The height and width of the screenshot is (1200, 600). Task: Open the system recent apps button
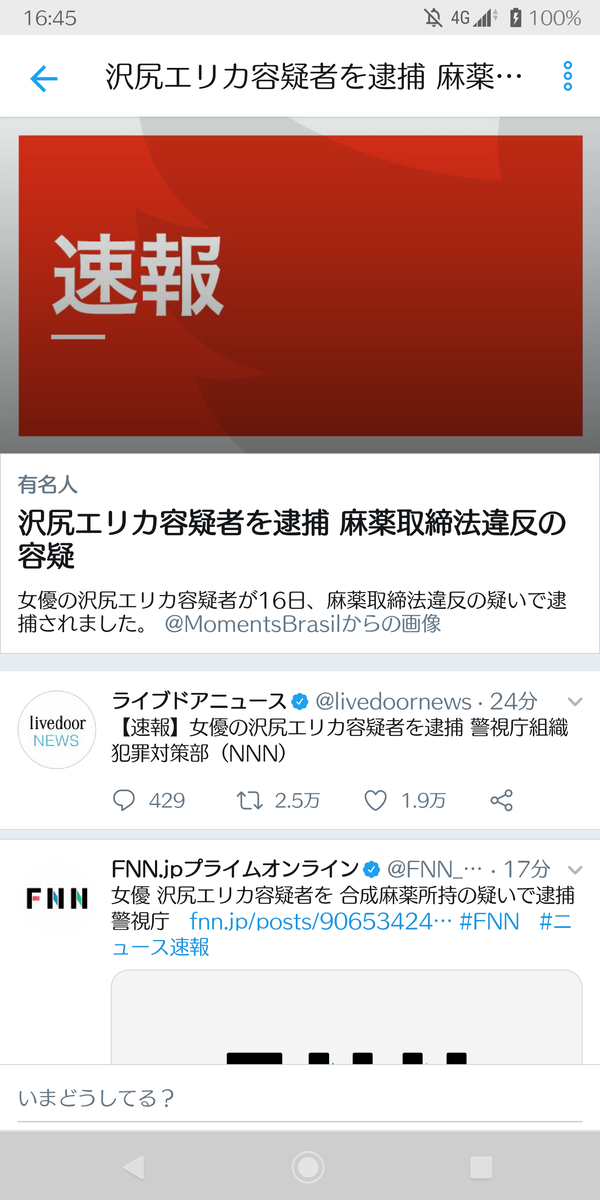tap(481, 1166)
